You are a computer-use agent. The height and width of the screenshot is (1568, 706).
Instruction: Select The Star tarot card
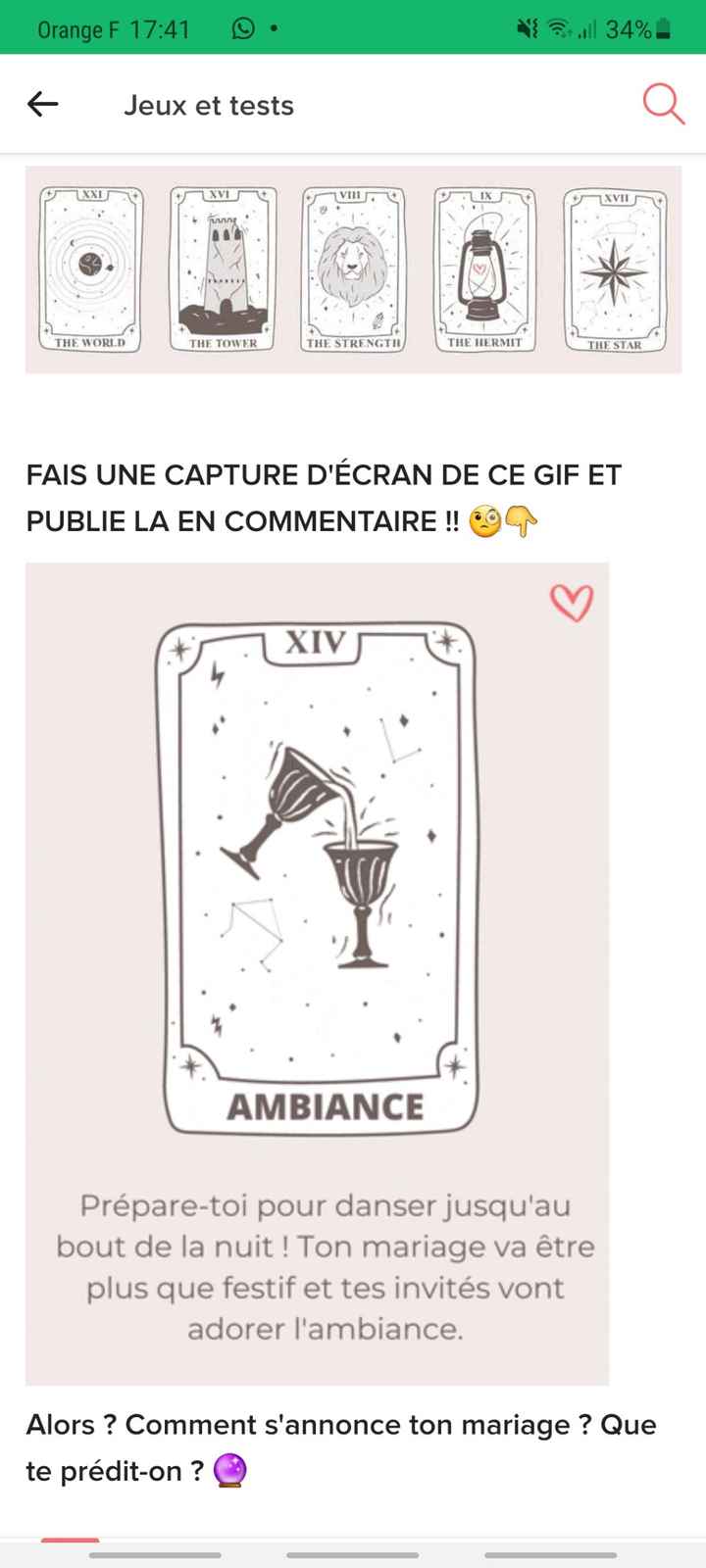tap(615, 267)
